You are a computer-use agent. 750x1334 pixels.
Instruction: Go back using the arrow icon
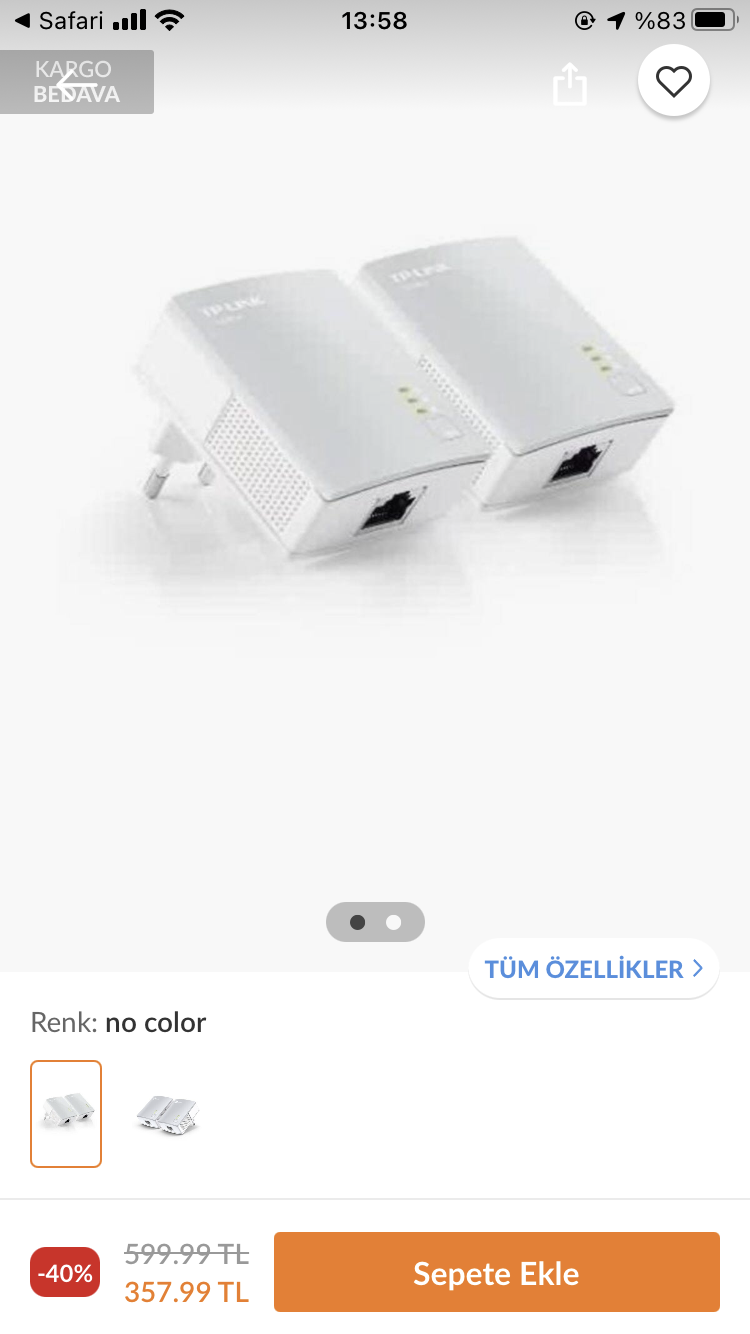click(76, 82)
